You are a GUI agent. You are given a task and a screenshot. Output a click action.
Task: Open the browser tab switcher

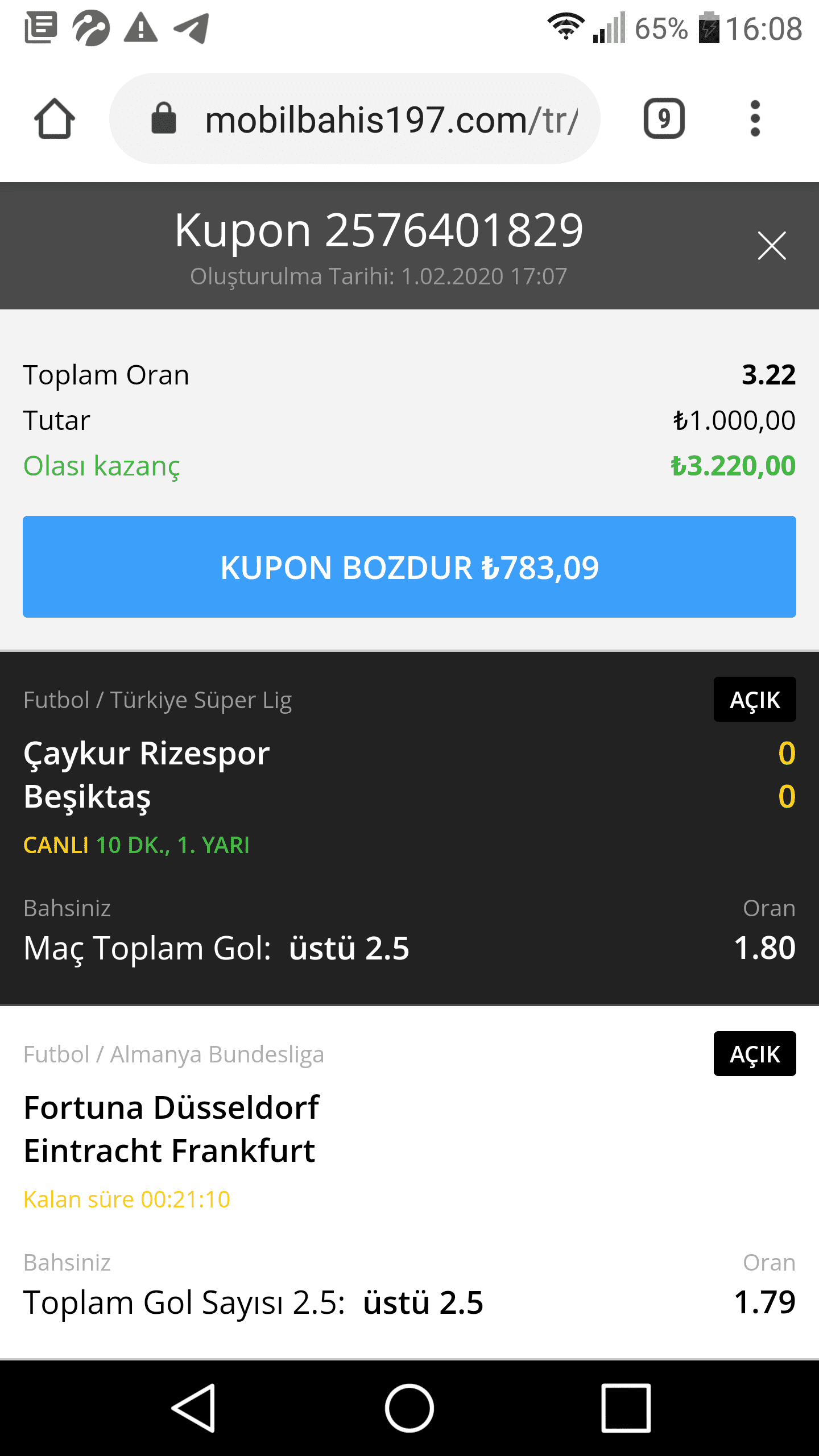tap(664, 118)
